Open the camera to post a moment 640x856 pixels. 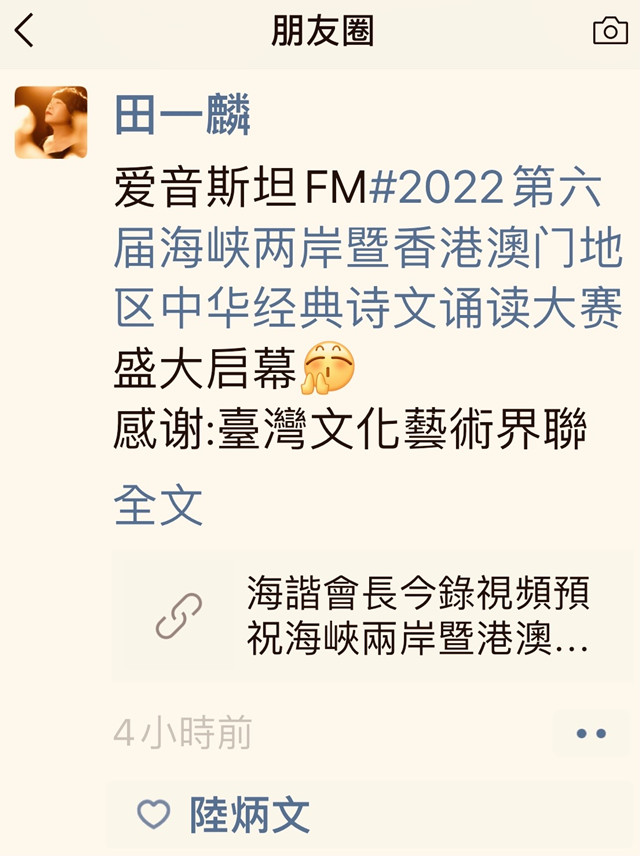[610, 31]
